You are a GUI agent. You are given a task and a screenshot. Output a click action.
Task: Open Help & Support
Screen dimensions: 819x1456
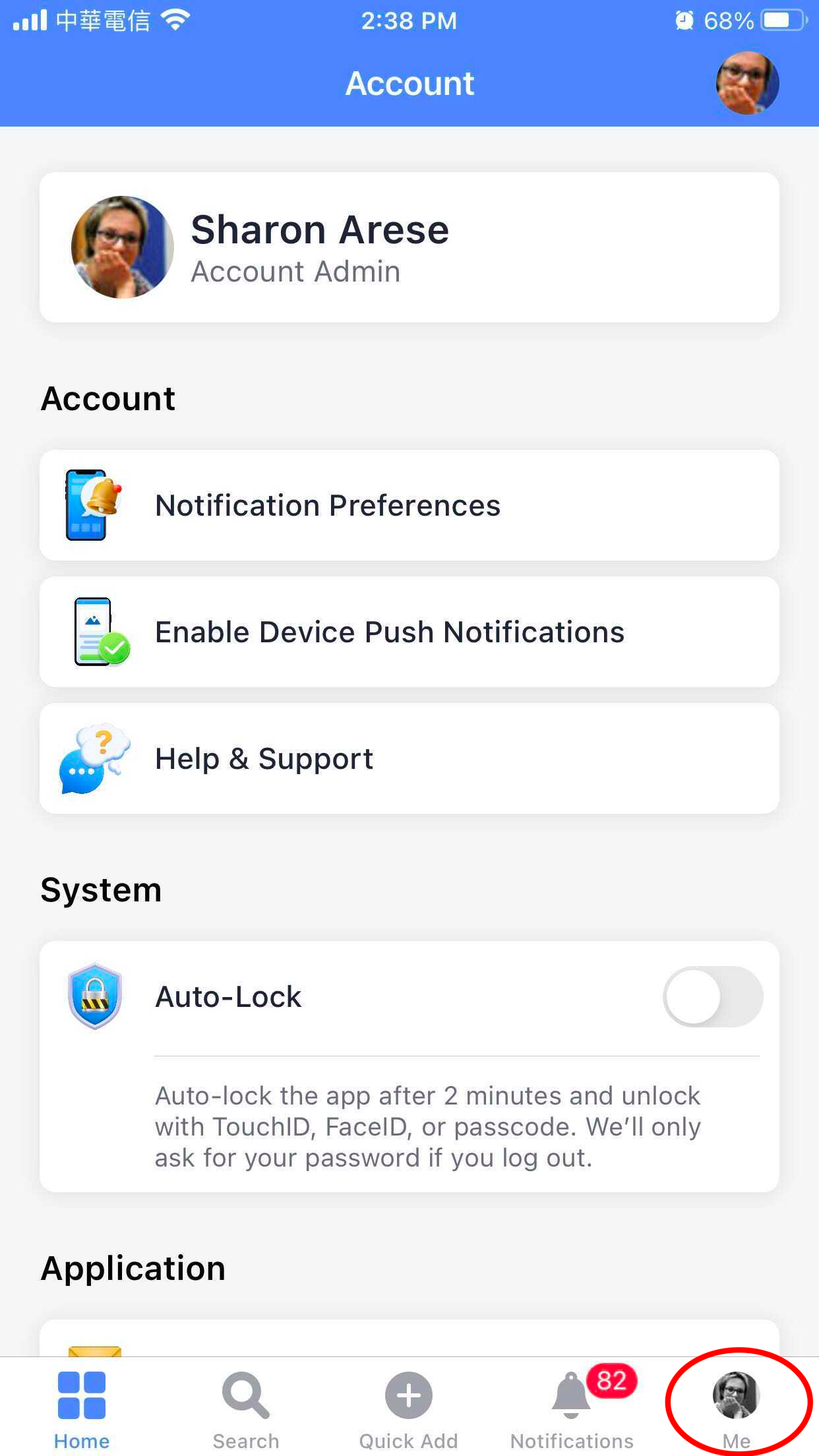pos(409,758)
